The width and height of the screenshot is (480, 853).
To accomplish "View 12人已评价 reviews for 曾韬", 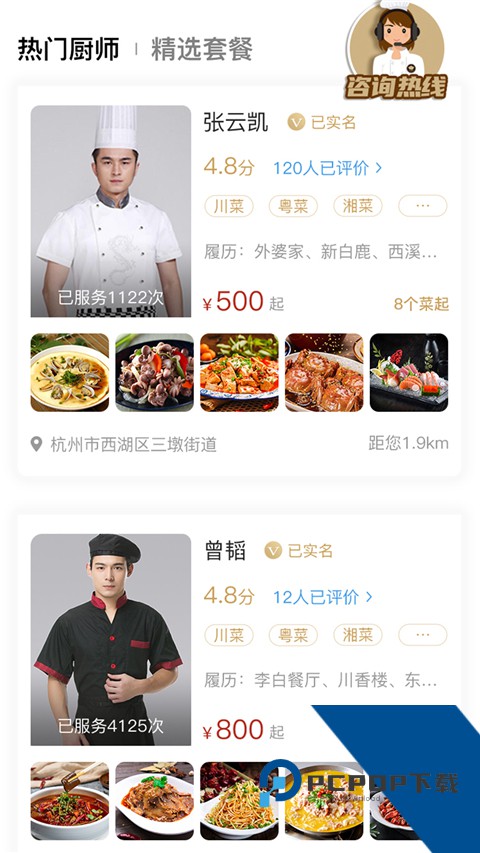I will coord(323,597).
